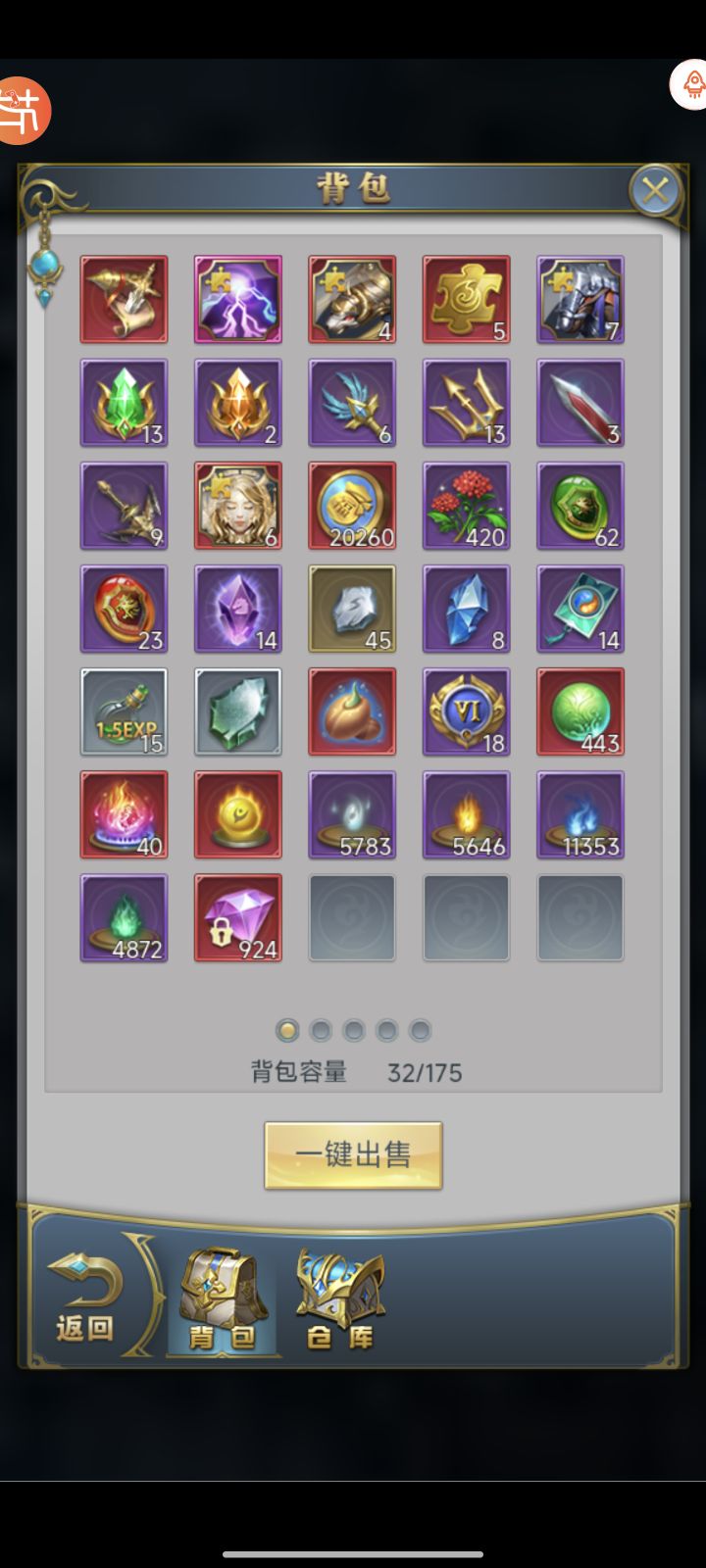The height and width of the screenshot is (1568, 706).
Task: Switch to the 仓库 warehouse tab
Action: 340,1298
